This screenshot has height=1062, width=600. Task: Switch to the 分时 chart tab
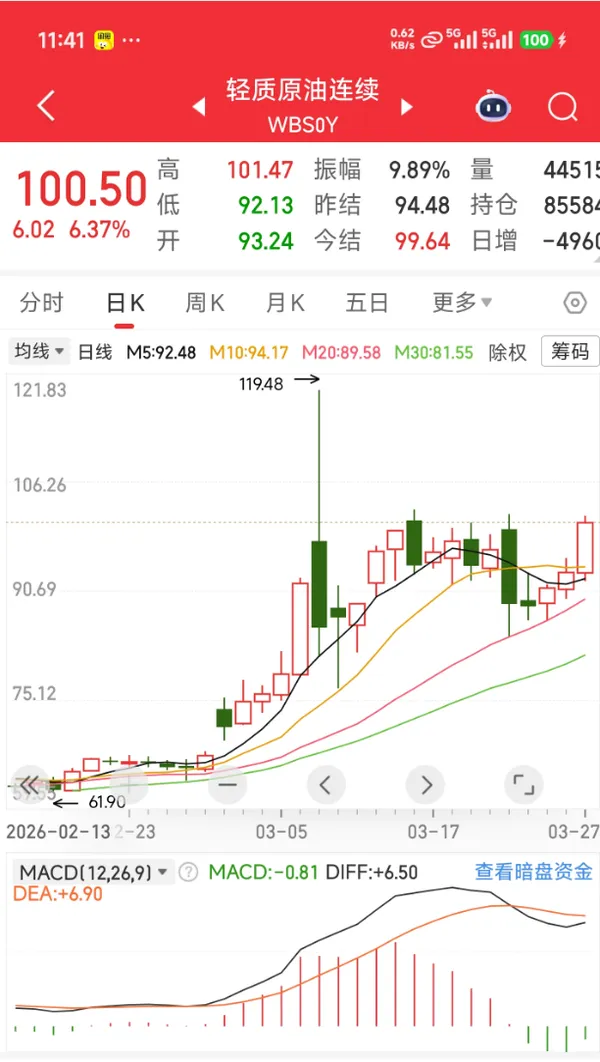[x=41, y=303]
